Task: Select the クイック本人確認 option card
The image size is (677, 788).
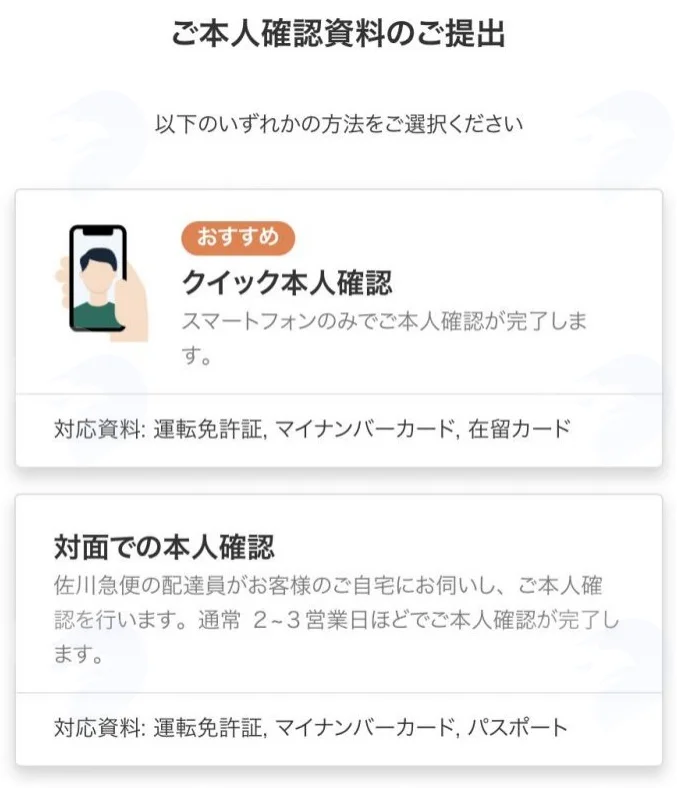Action: (x=338, y=328)
